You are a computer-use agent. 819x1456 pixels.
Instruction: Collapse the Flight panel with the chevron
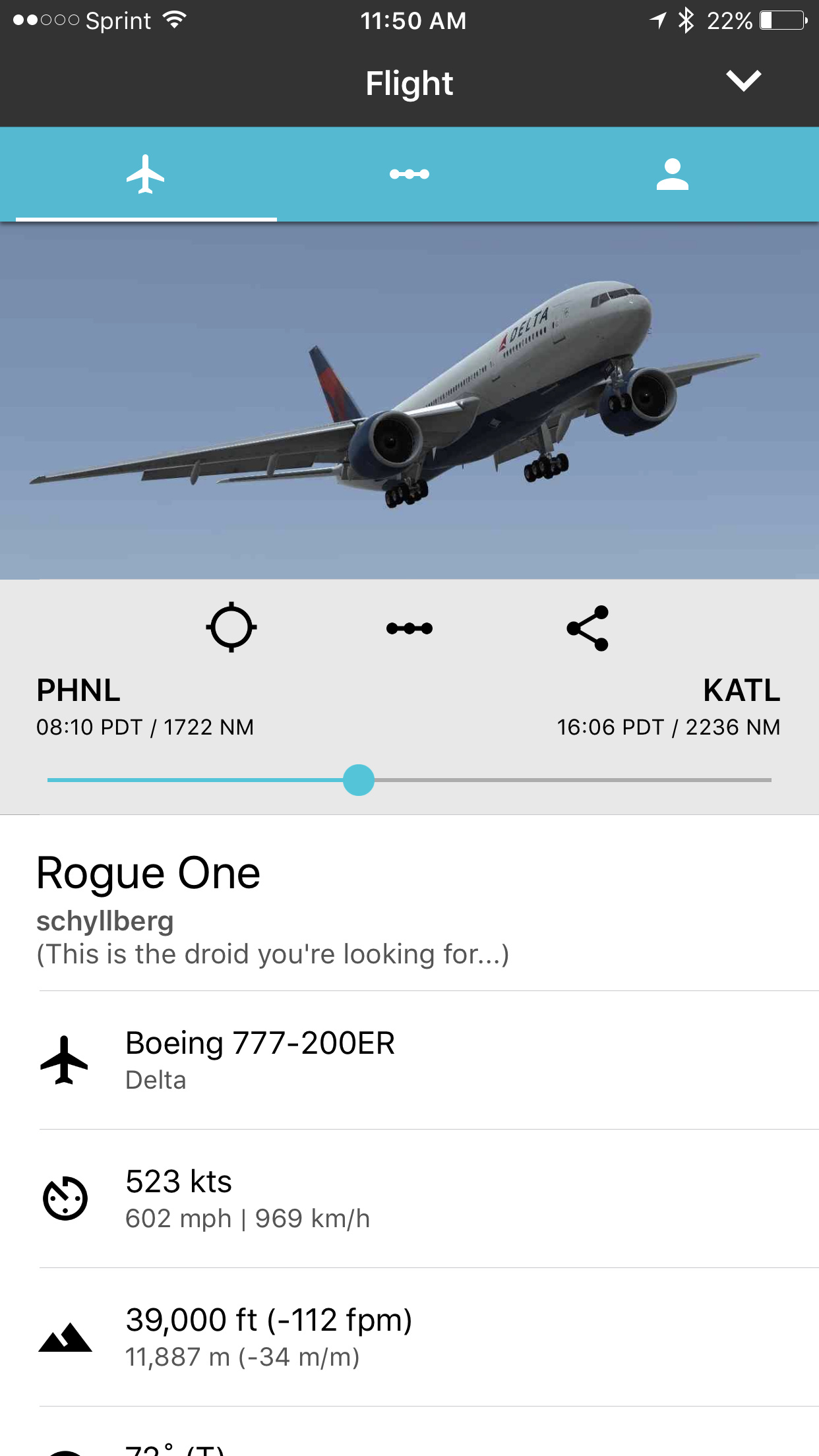pyautogui.click(x=743, y=80)
